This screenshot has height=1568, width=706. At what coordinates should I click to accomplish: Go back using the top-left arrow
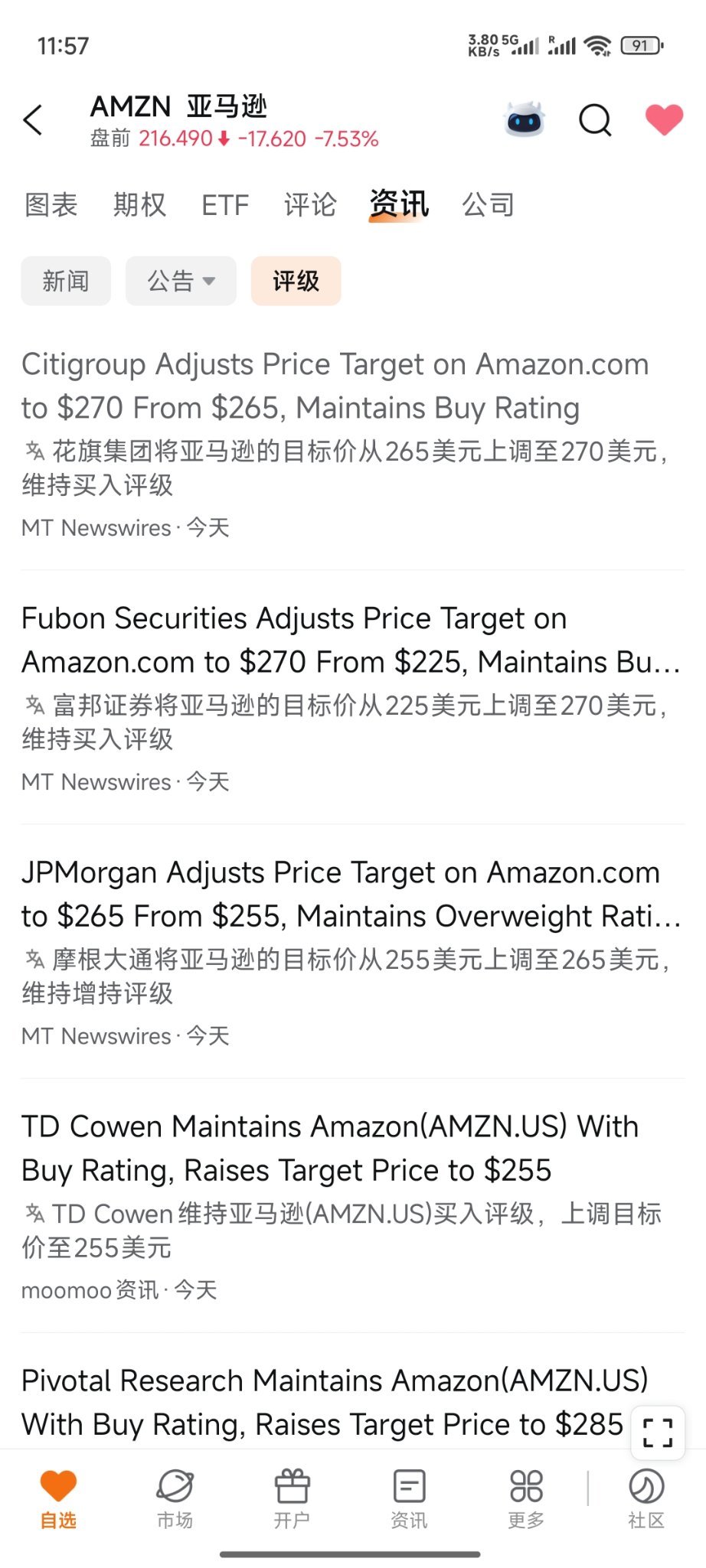coord(33,120)
